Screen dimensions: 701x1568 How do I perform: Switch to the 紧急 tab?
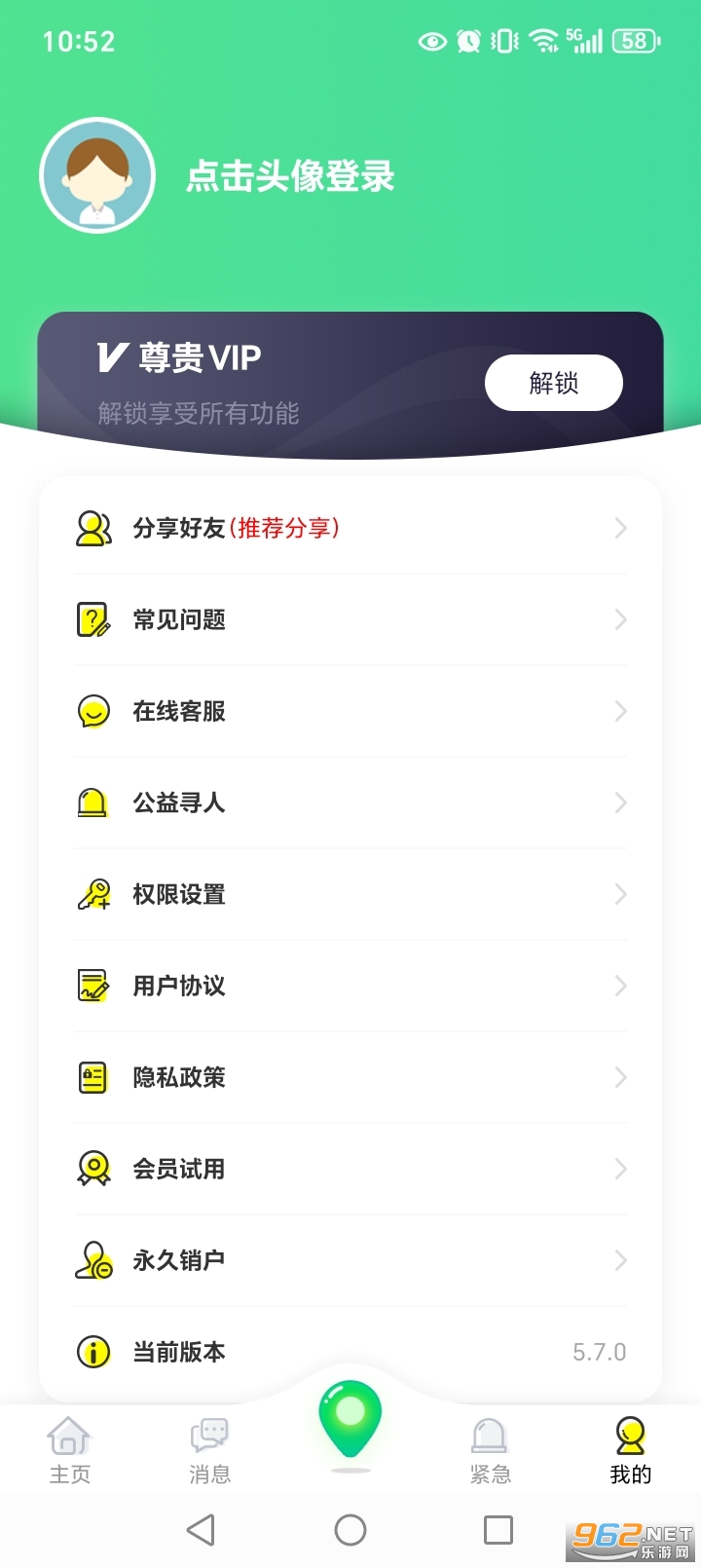pos(490,1450)
